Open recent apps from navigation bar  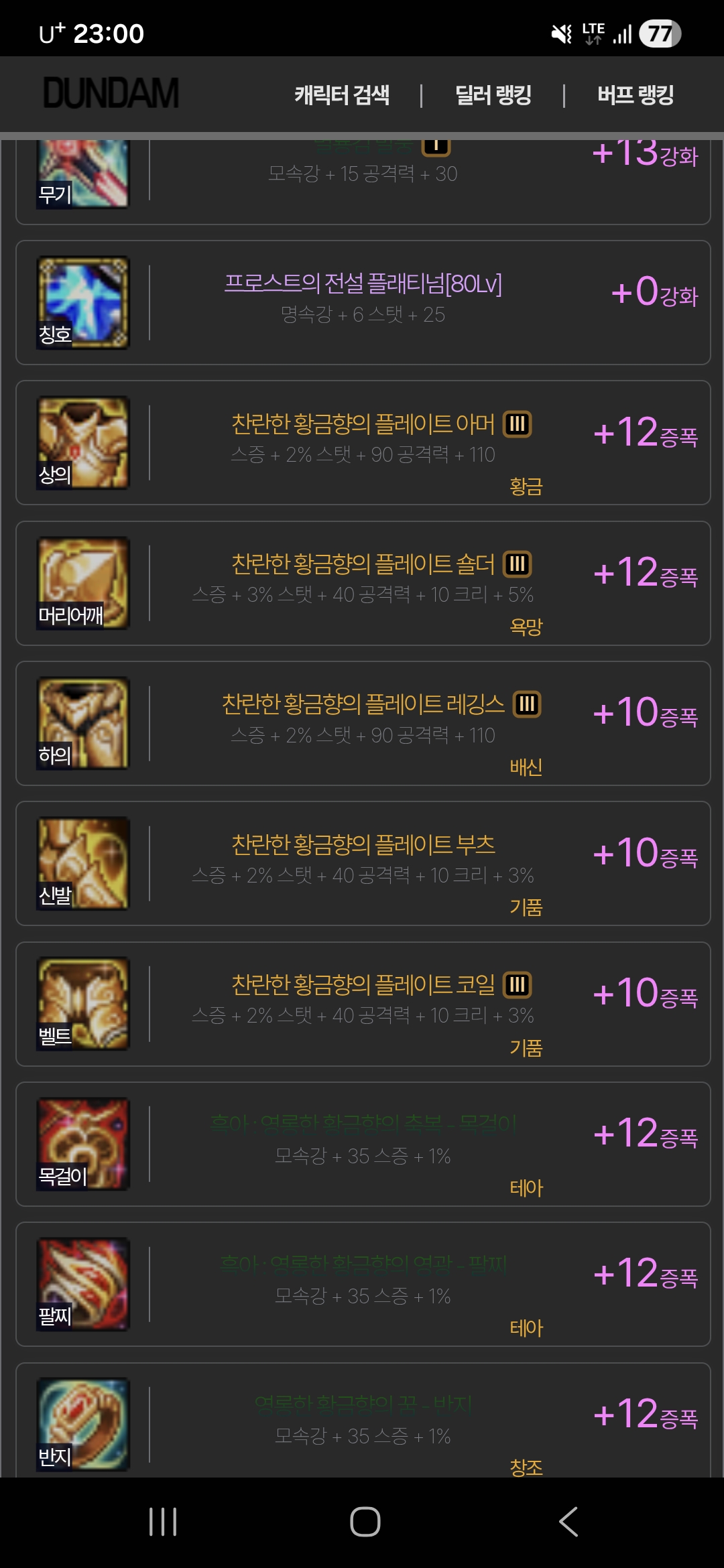pyautogui.click(x=163, y=1522)
